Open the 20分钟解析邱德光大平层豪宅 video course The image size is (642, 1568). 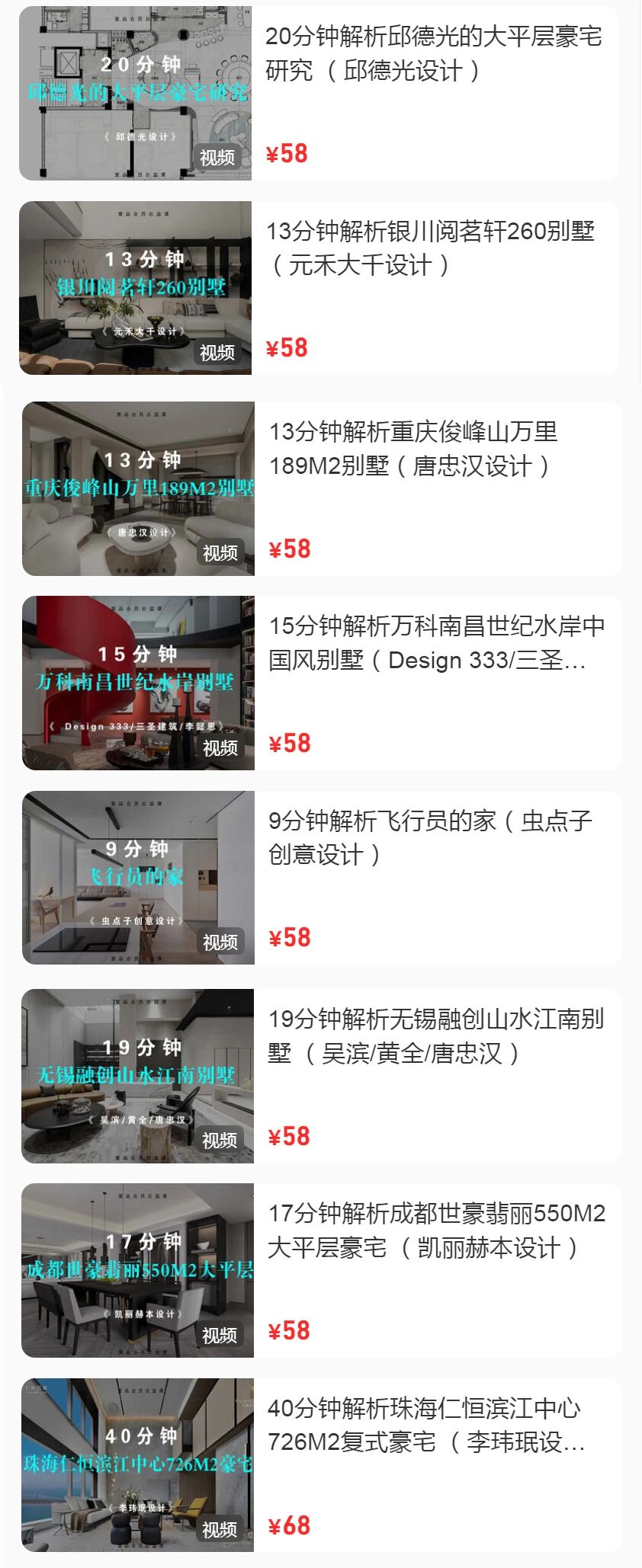point(433,54)
